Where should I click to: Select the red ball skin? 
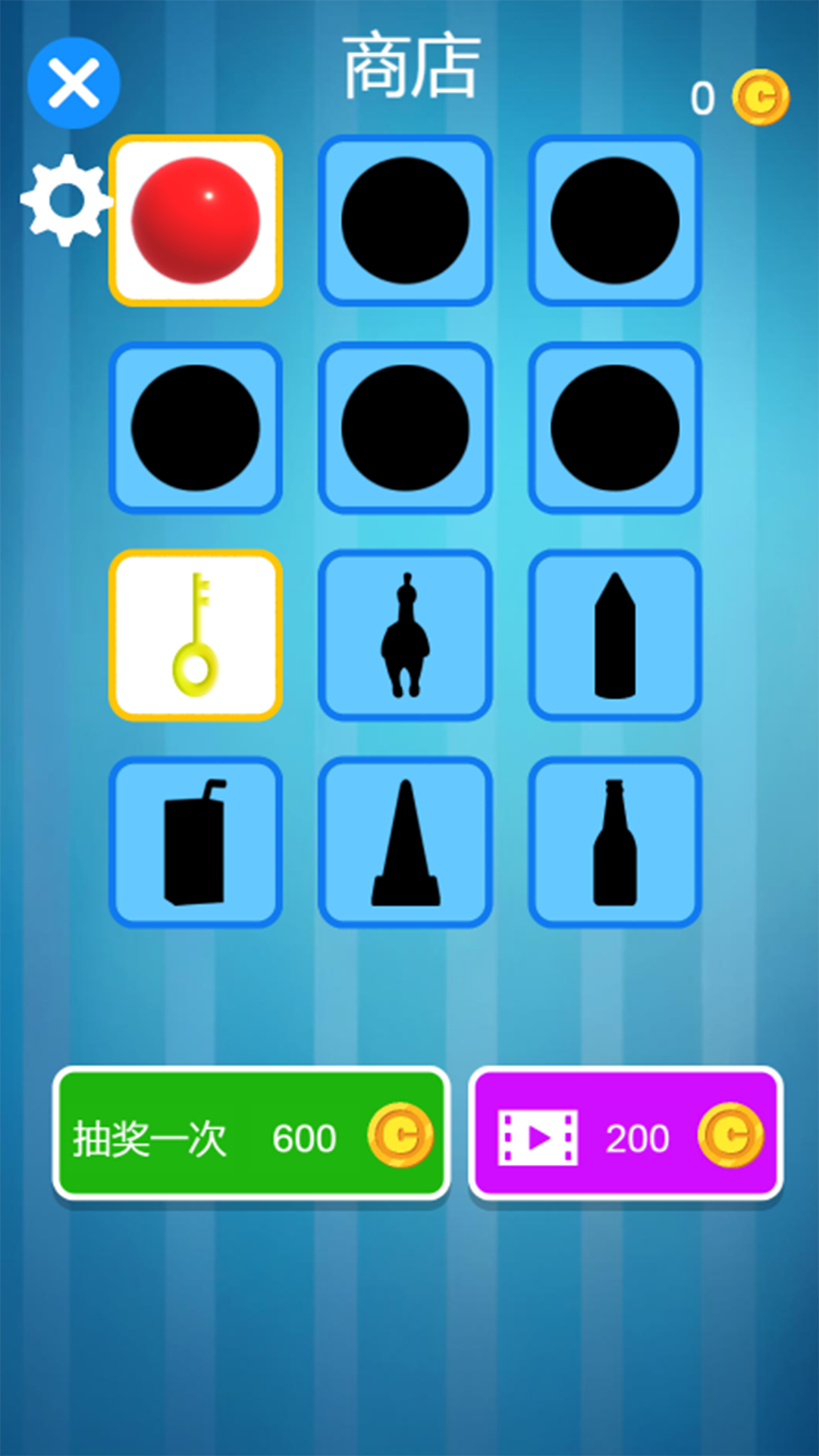coord(196,221)
